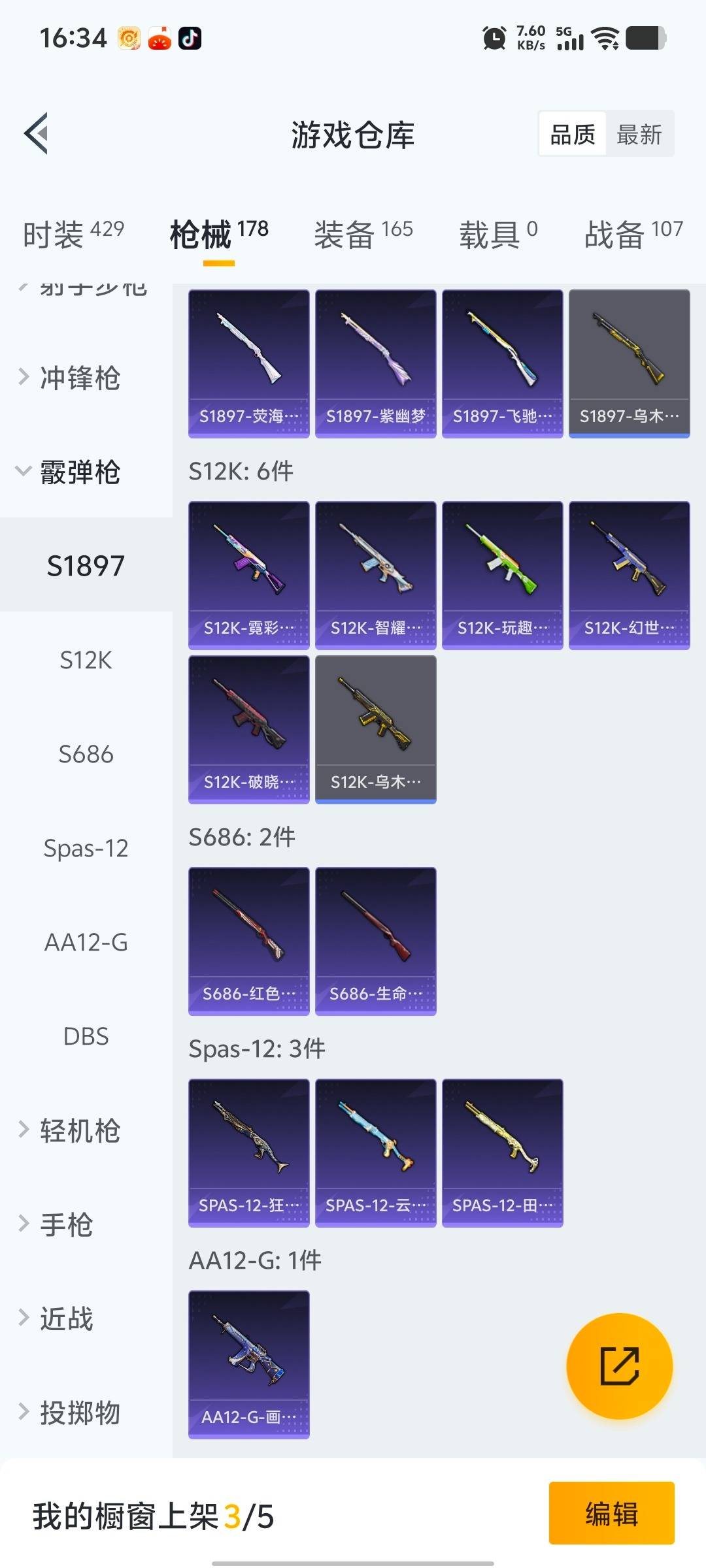Tap the orange share floating button
The width and height of the screenshot is (706, 1568).
(x=619, y=1365)
